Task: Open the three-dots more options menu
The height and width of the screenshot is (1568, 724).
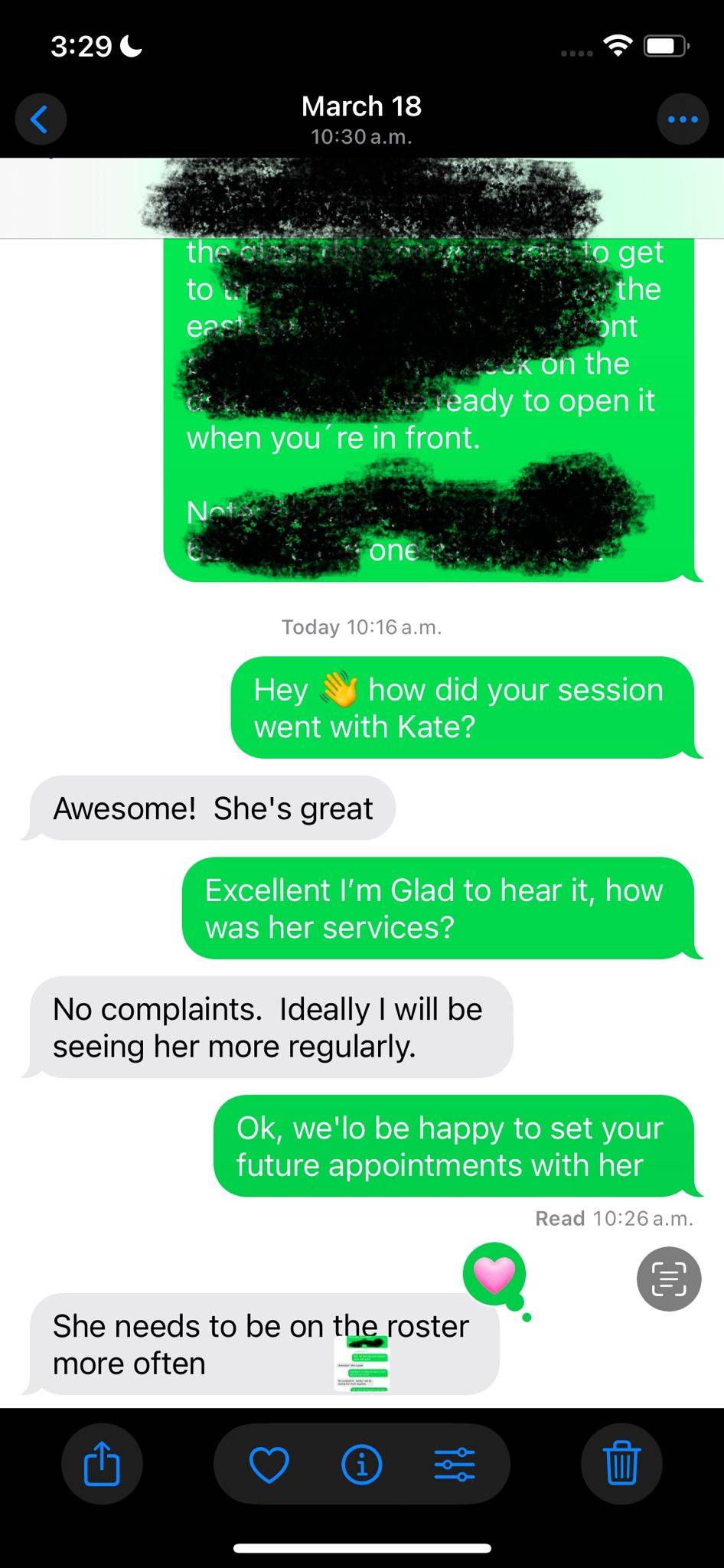Action: click(x=682, y=119)
